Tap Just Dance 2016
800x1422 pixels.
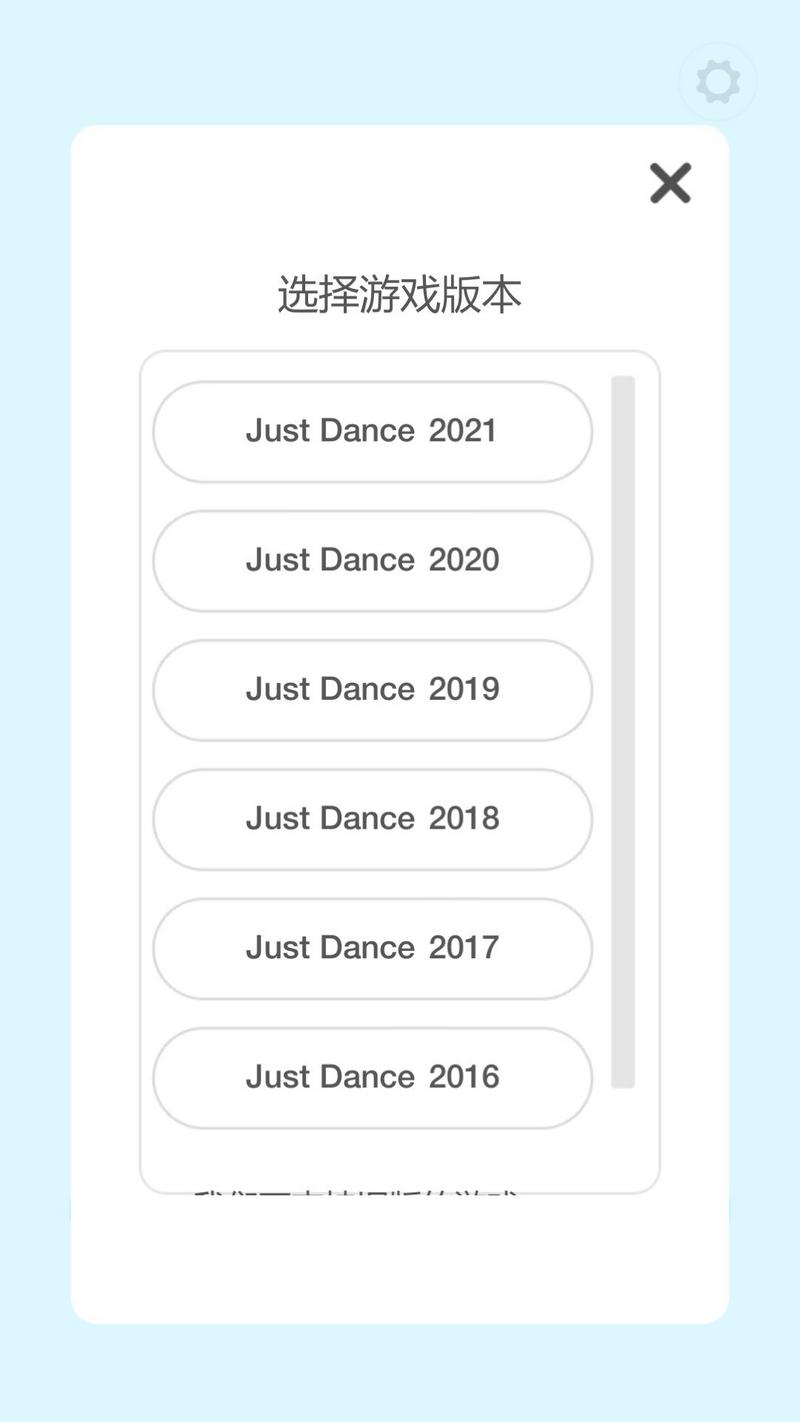tap(372, 1076)
